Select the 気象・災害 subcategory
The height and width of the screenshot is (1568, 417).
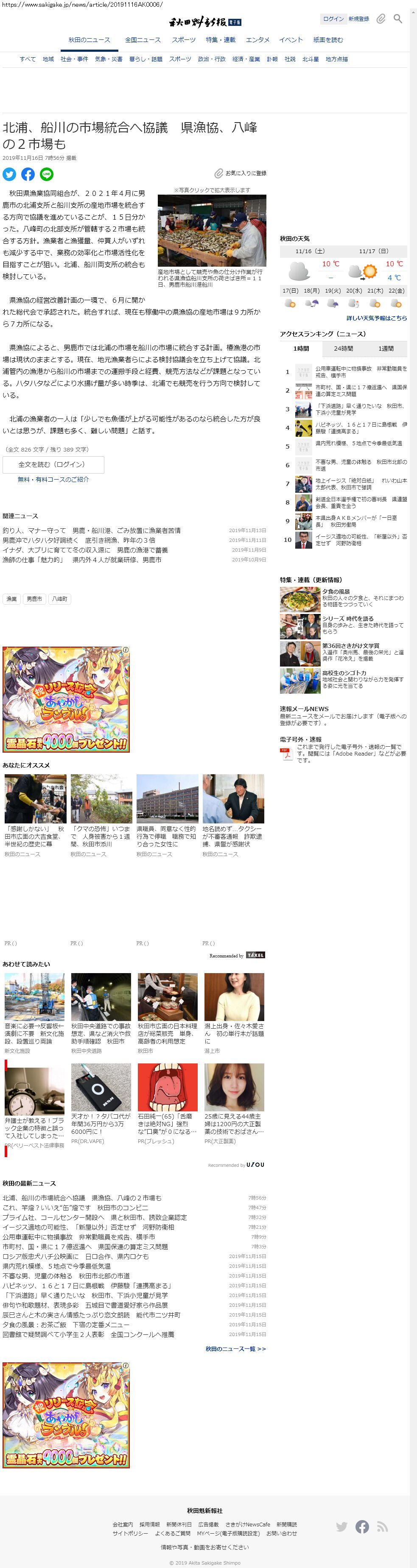tap(108, 59)
